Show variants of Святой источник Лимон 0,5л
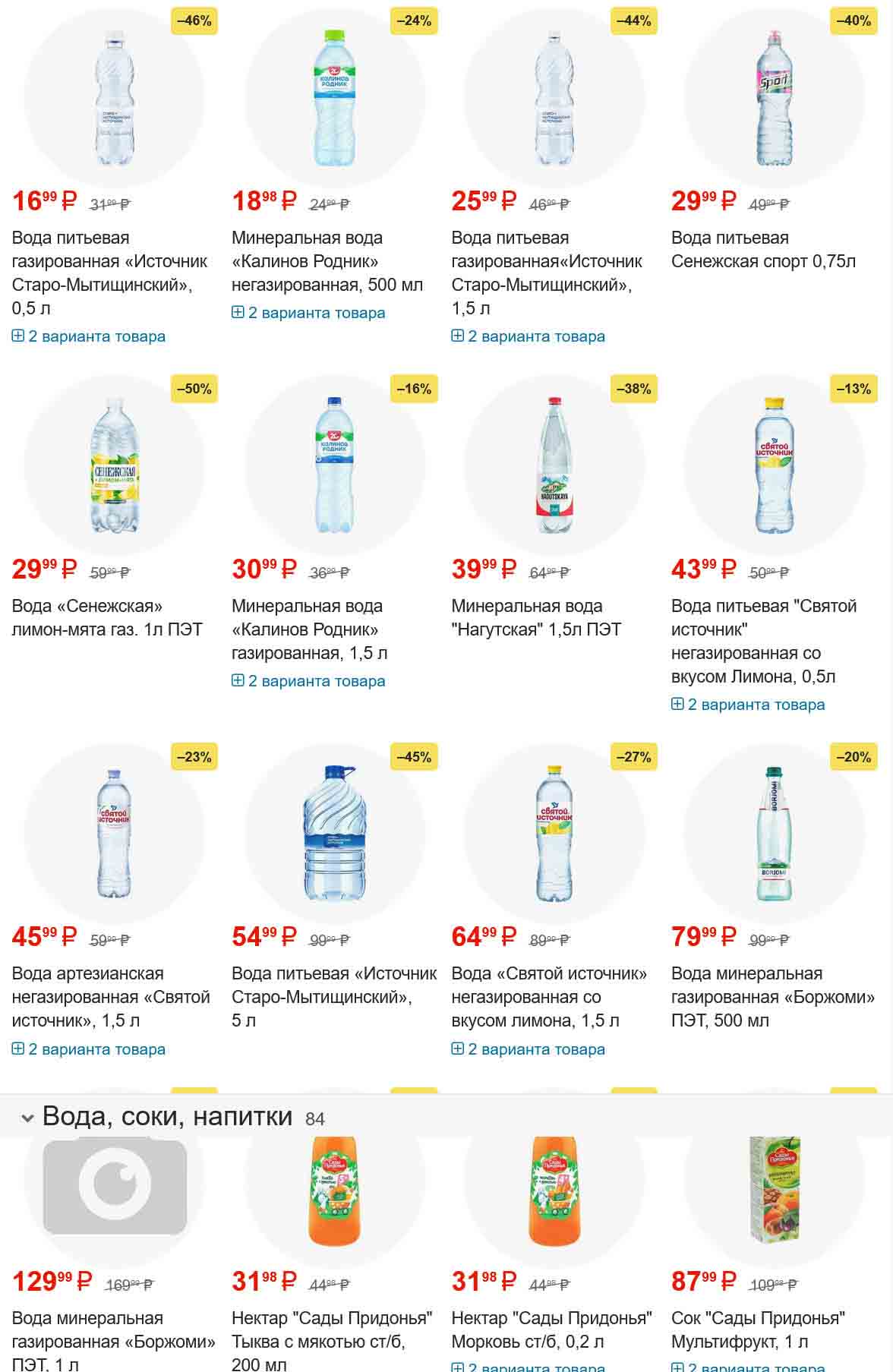The image size is (893, 1372). click(x=748, y=705)
